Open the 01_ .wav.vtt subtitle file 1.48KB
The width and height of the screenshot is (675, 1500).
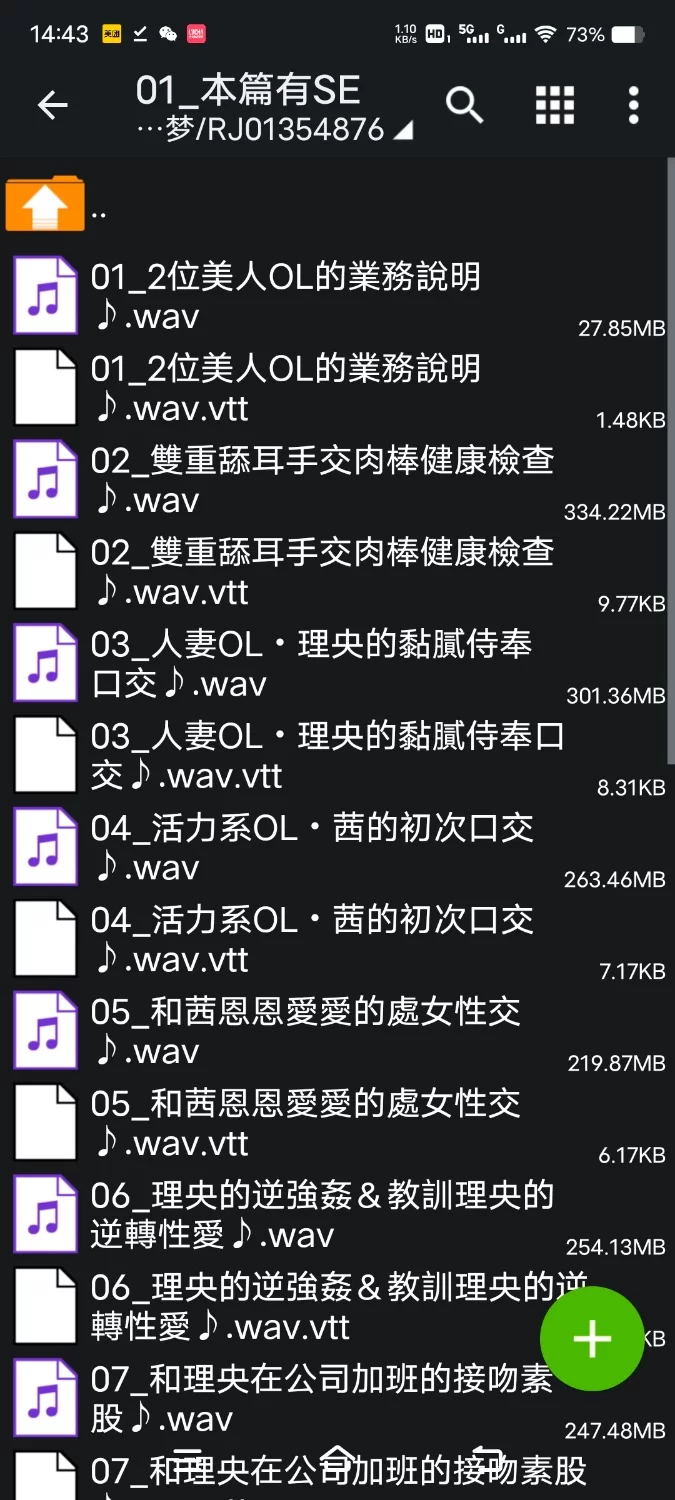click(x=300, y=388)
